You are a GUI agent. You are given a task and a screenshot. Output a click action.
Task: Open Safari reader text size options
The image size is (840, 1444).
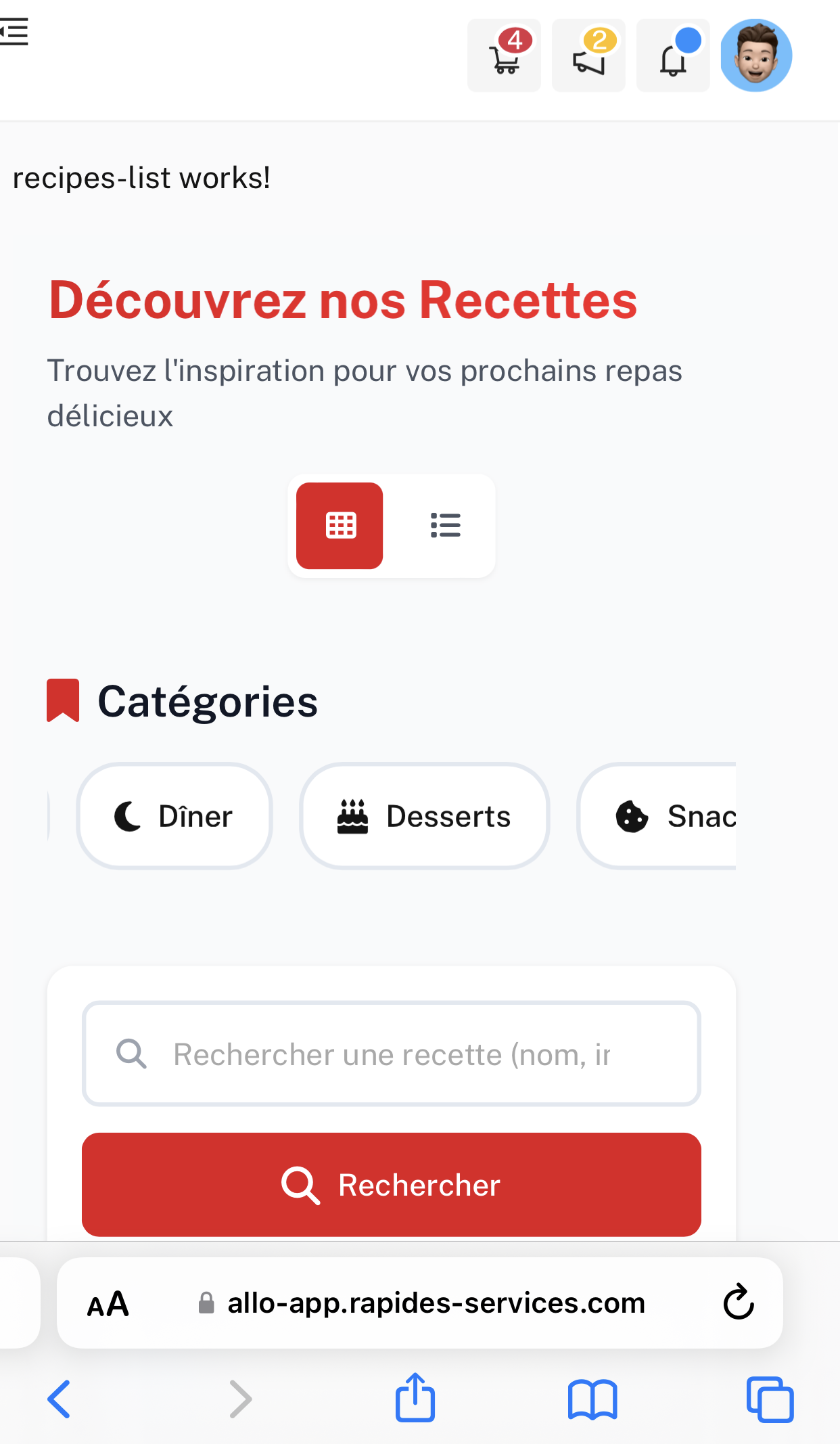(x=108, y=1303)
